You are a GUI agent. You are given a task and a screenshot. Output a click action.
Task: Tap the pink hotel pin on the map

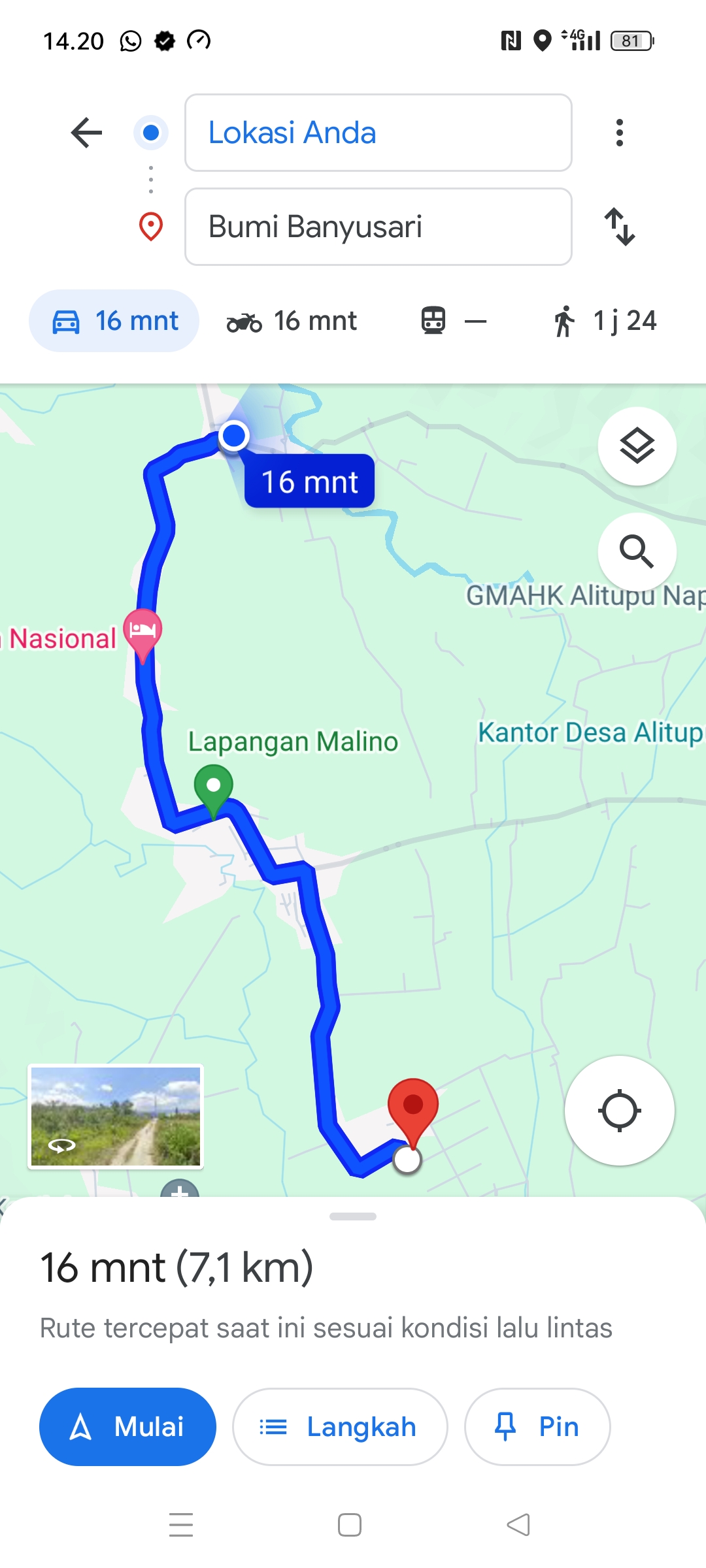[x=143, y=633]
